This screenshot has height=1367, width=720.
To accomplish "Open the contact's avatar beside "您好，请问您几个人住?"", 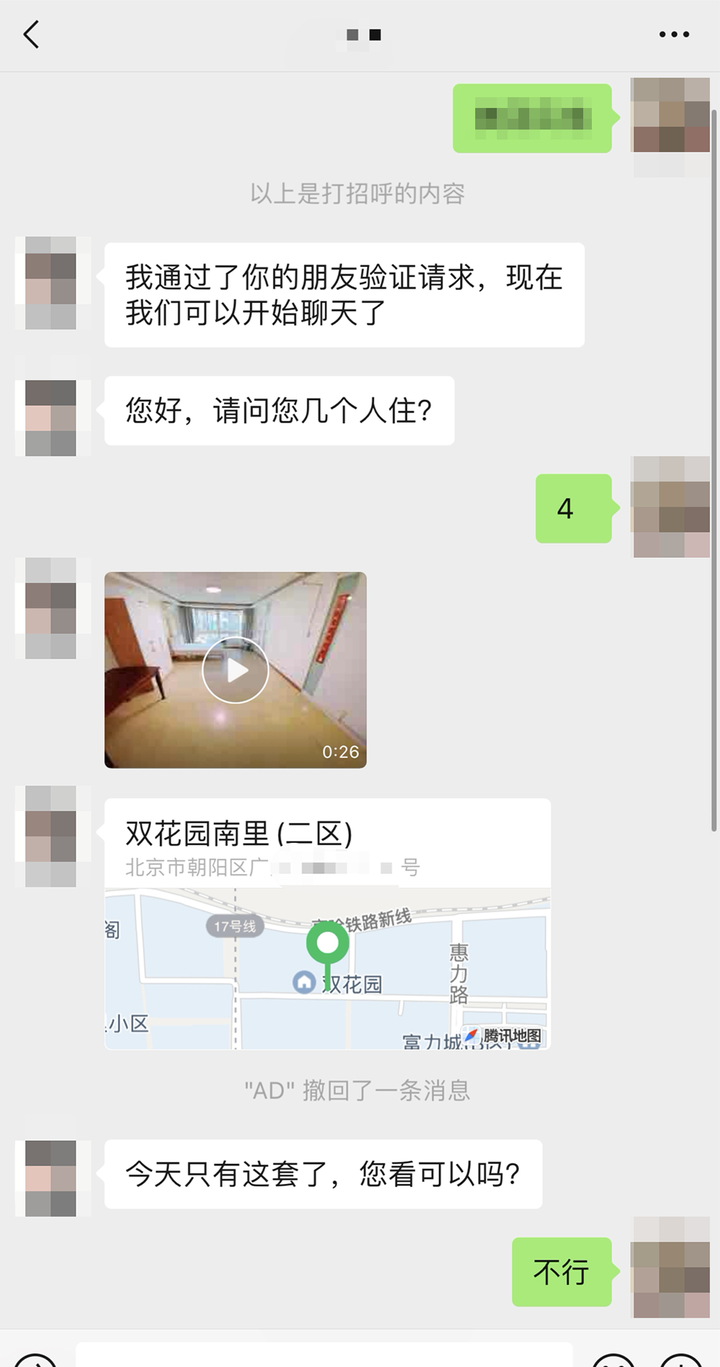I will [52, 417].
